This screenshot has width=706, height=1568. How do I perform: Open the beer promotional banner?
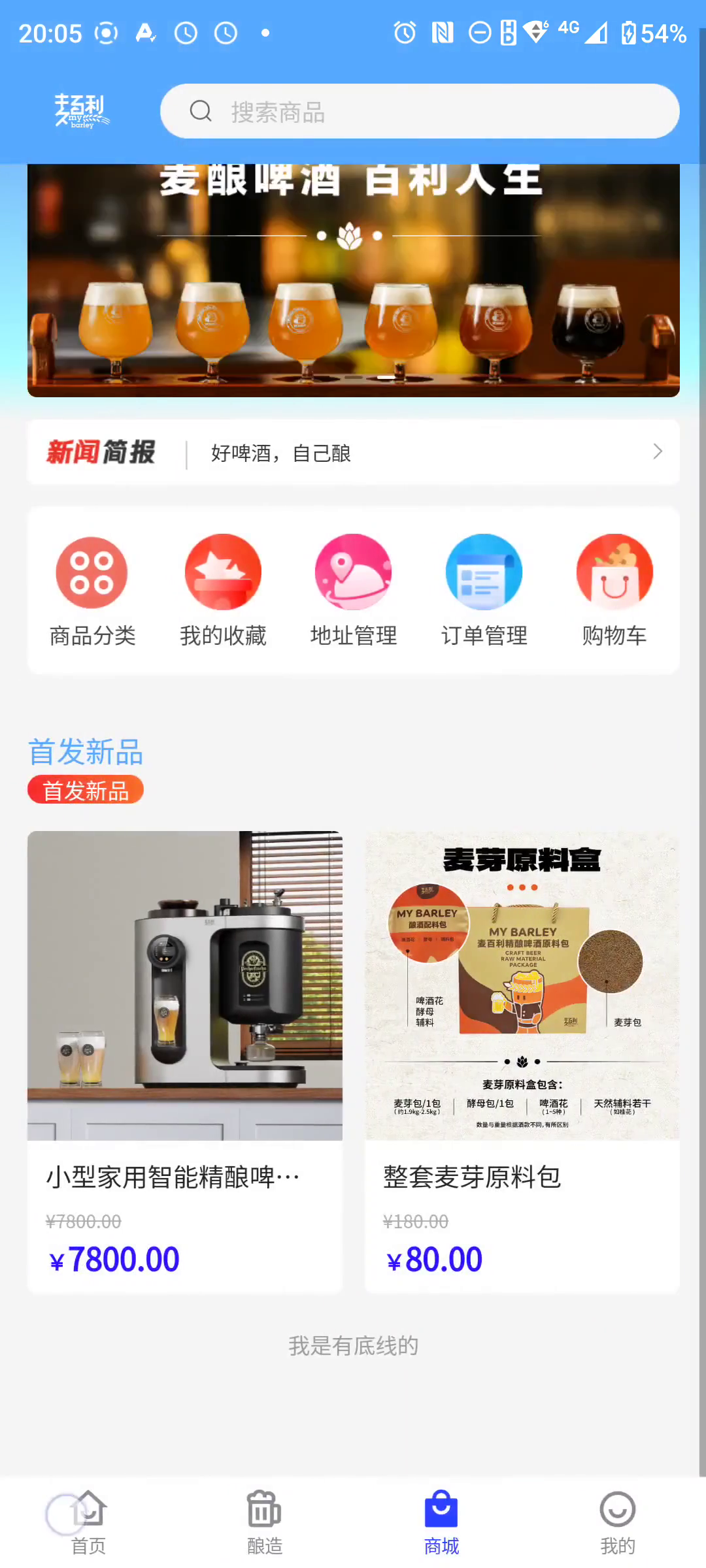tap(353, 281)
